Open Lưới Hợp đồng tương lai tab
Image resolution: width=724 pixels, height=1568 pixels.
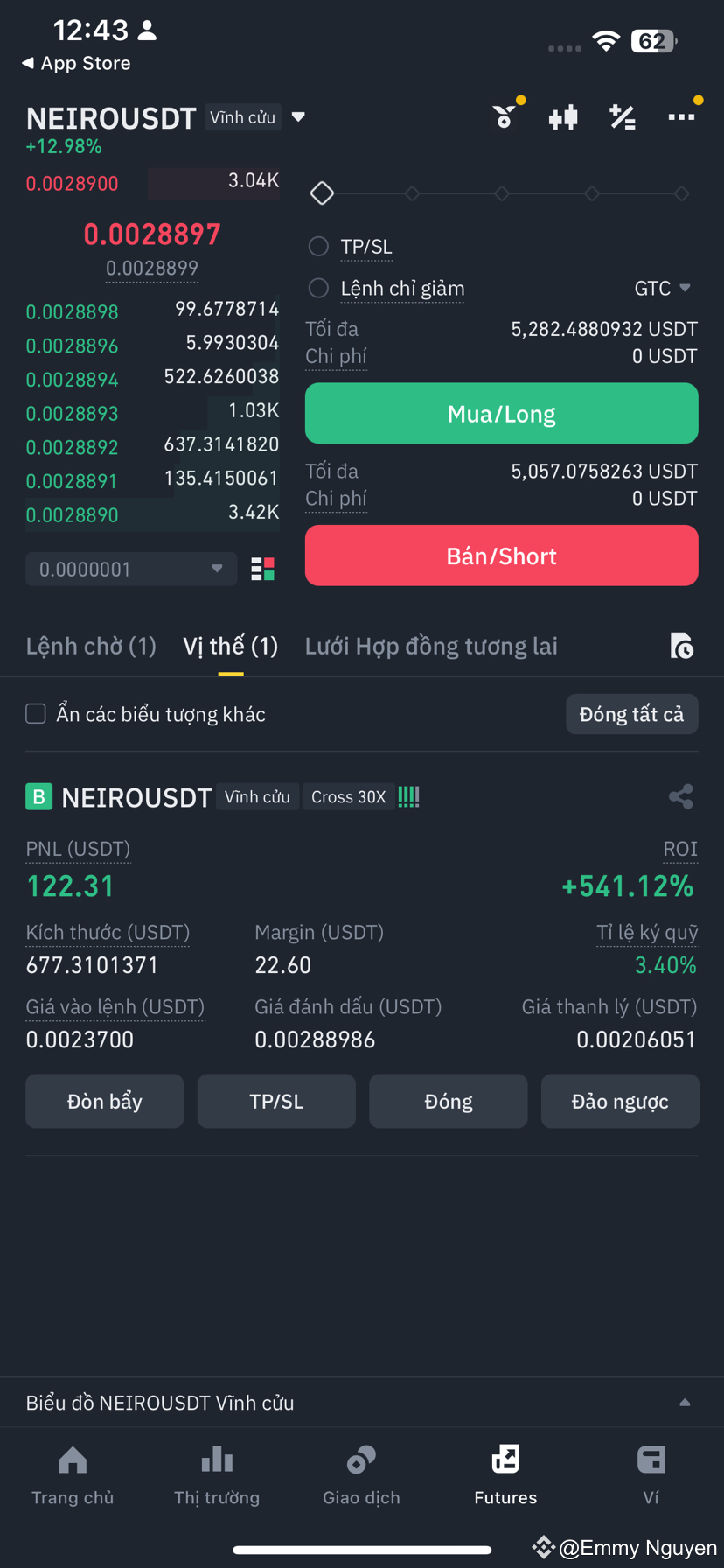431,646
